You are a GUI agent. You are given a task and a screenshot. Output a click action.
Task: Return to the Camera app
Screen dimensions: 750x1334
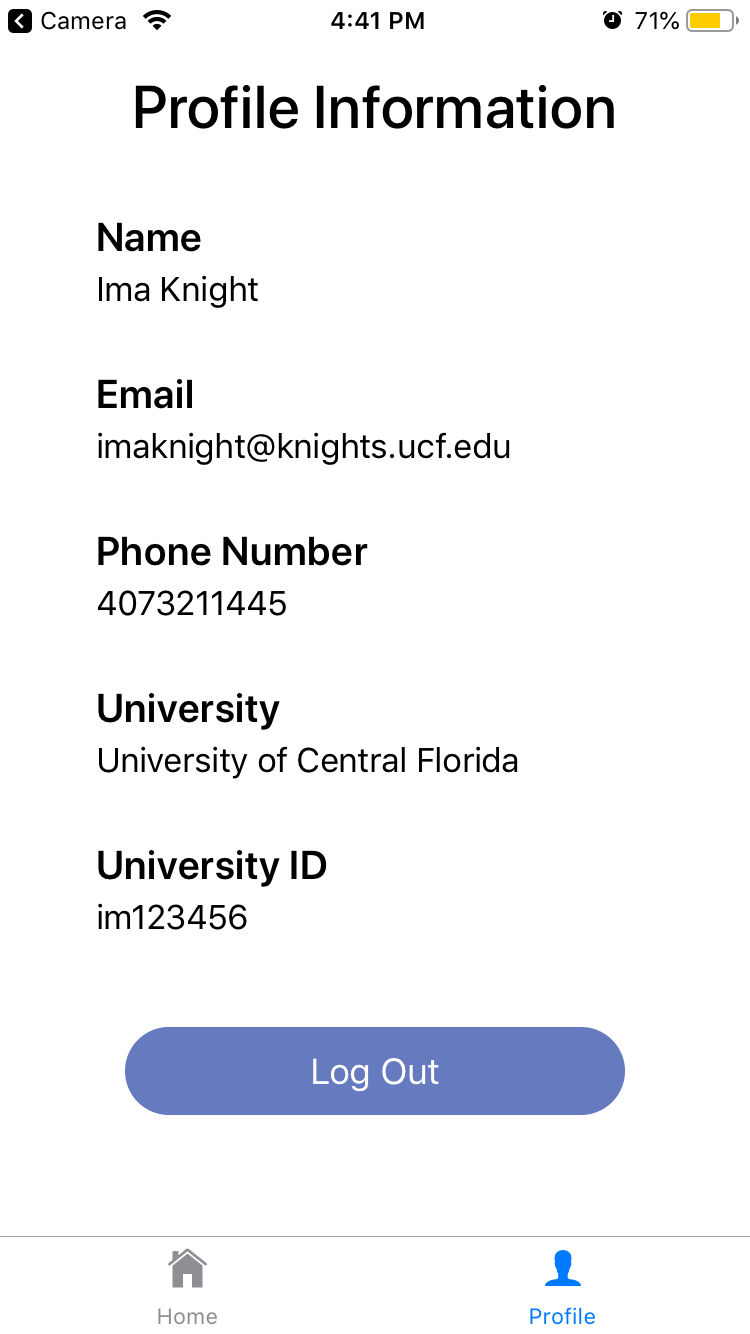[x=66, y=20]
